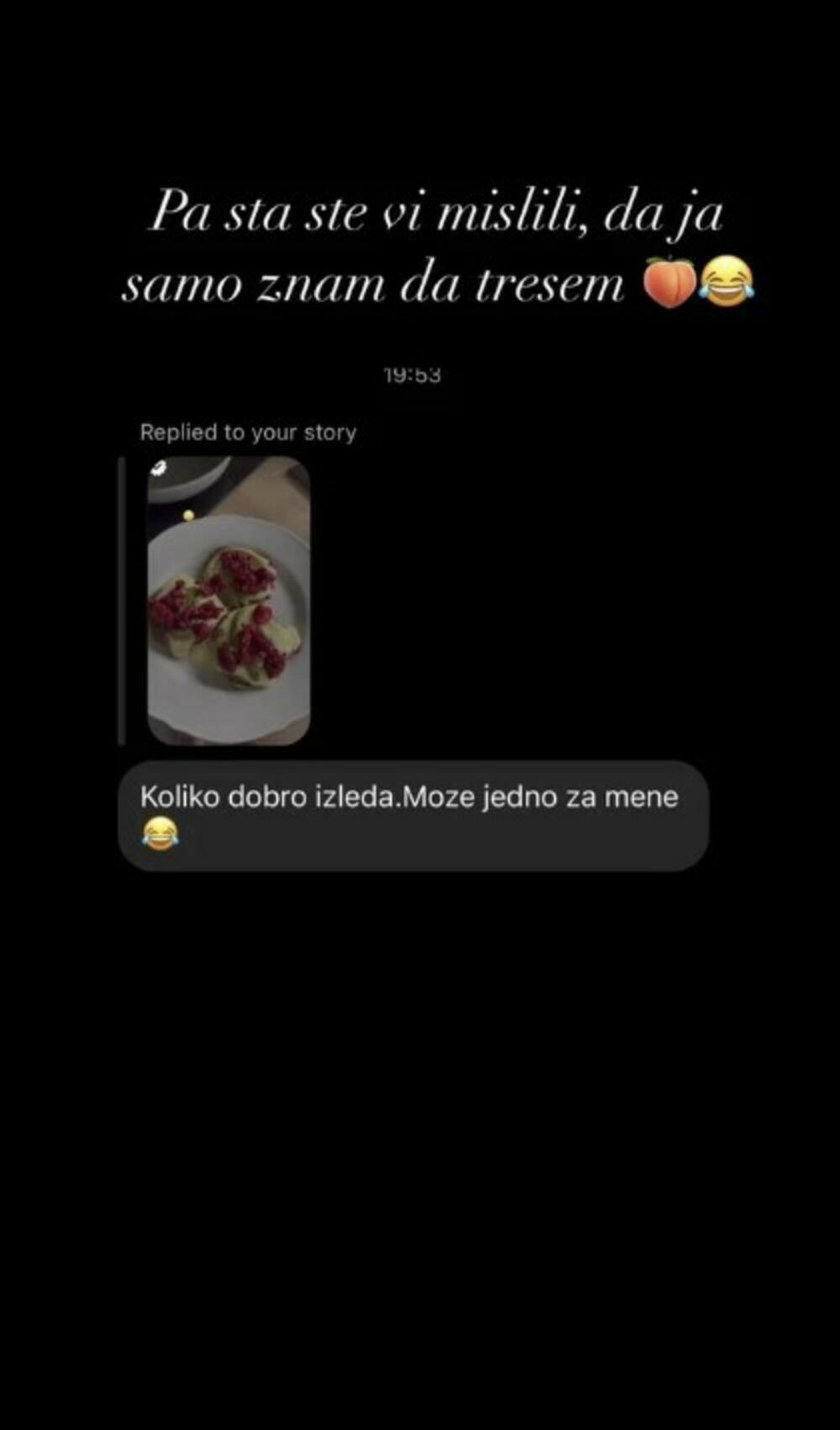
Task: Tap the laughing emoji beside the peach emoji
Action: (x=727, y=284)
